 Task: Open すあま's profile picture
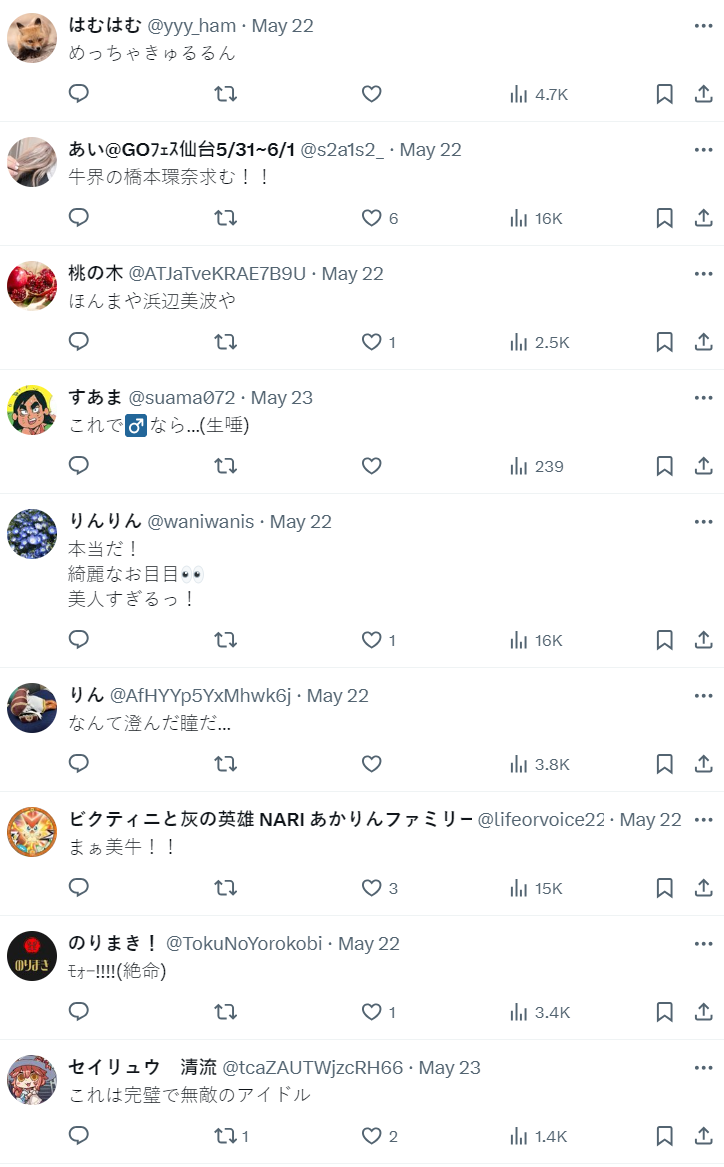(x=32, y=410)
